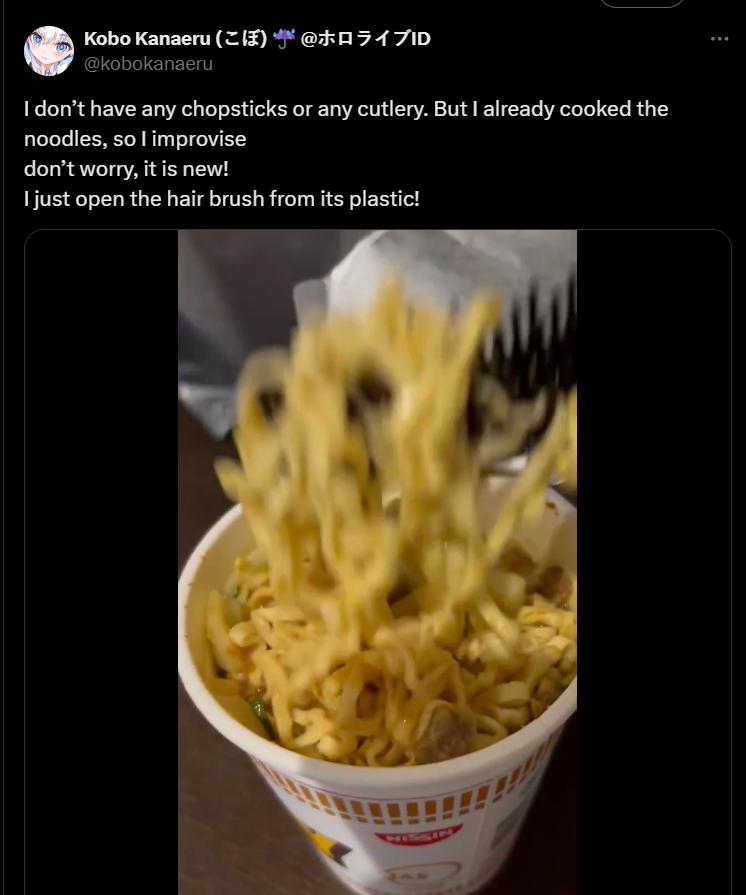The image size is (746, 895).
Task: Open the @kobokanaeru handle link
Action: pos(148,64)
